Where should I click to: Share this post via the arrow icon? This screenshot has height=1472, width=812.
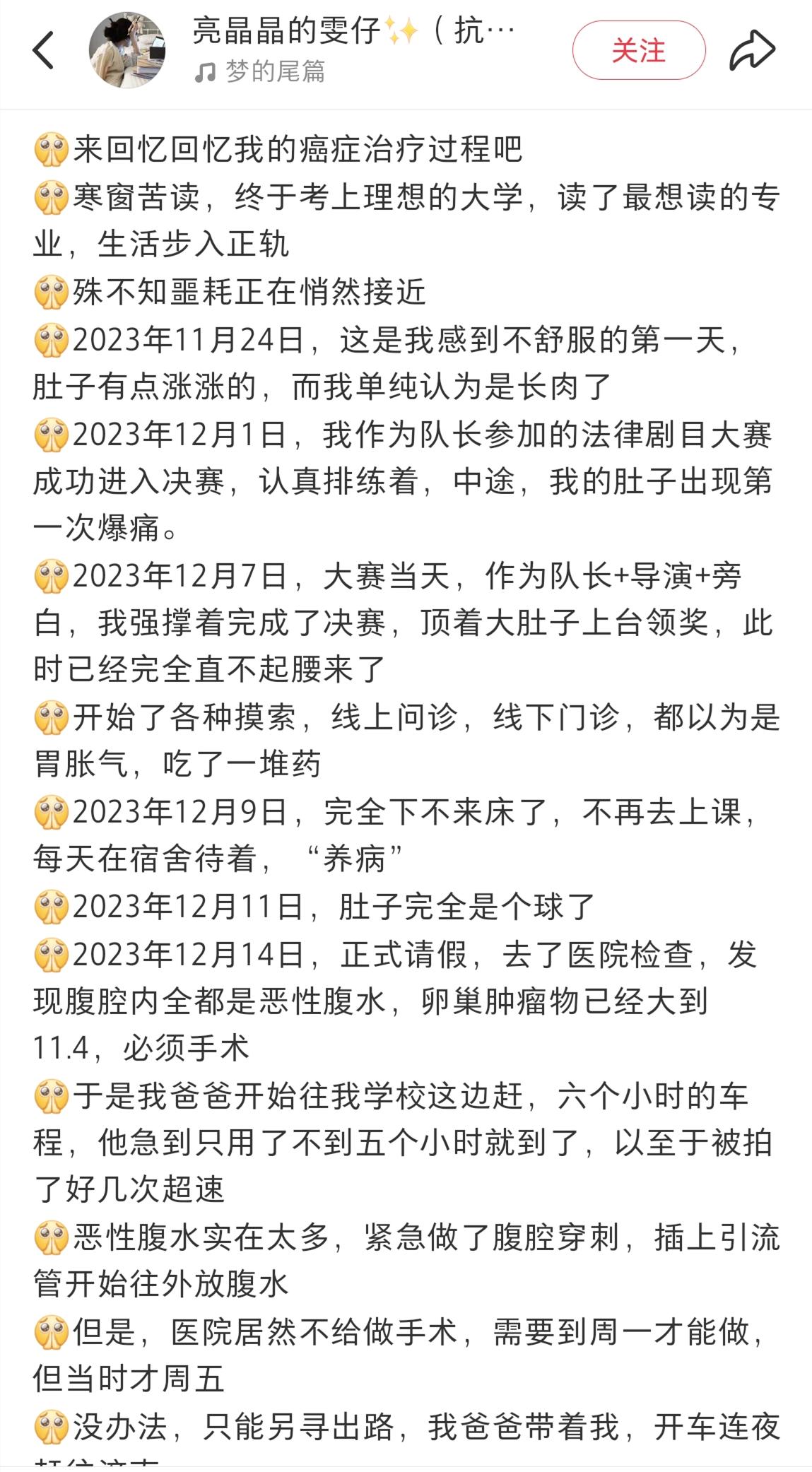coord(752,51)
